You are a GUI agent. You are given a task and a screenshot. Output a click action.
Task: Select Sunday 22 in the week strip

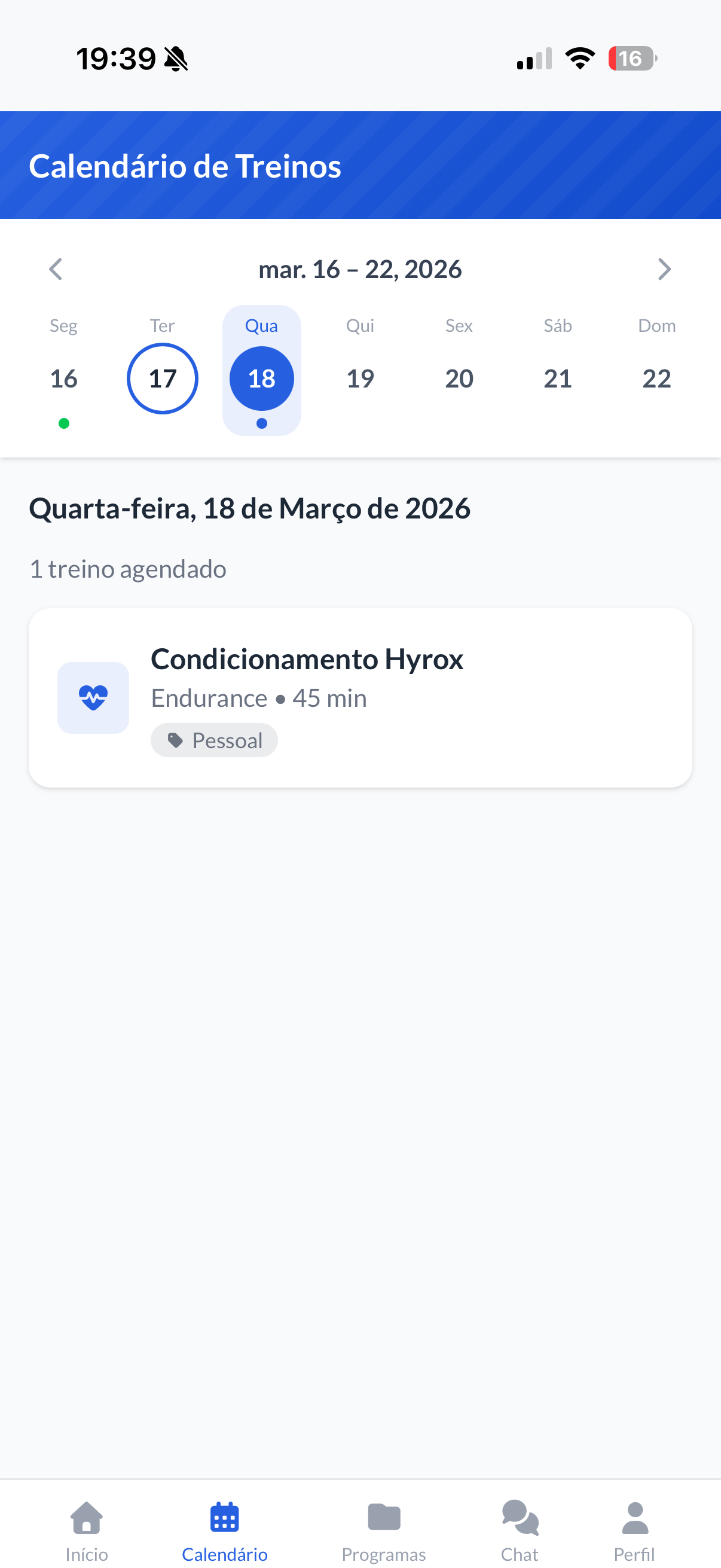(656, 378)
